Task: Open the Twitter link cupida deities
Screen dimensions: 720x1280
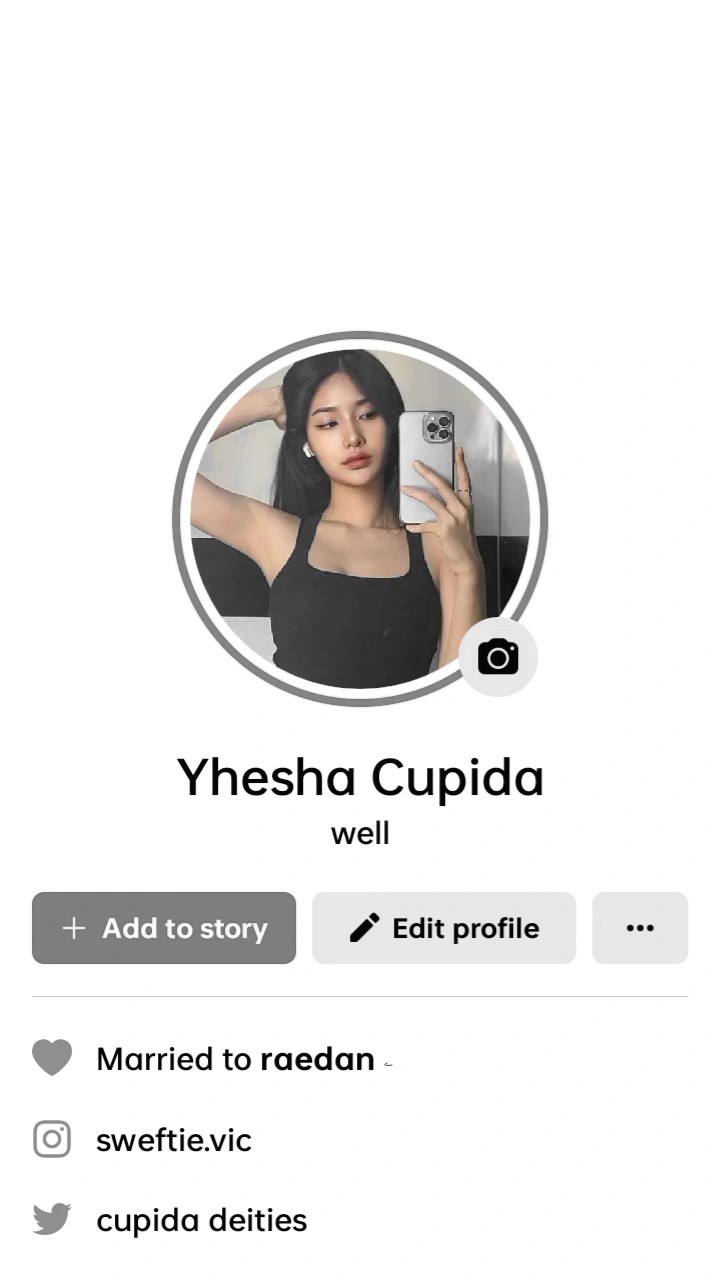Action: pyautogui.click(x=201, y=1220)
